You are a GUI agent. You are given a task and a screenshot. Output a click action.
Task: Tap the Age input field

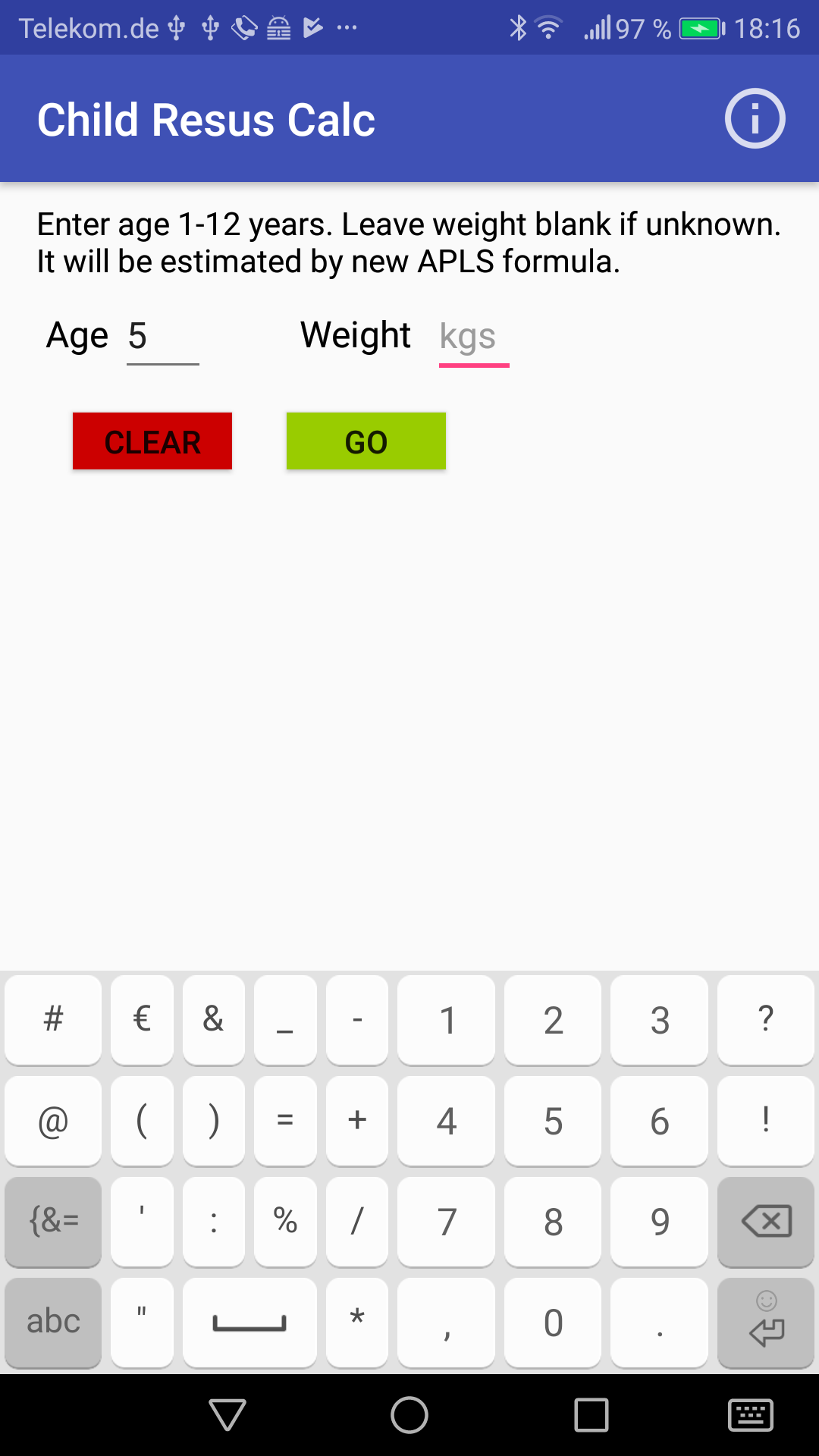point(162,336)
